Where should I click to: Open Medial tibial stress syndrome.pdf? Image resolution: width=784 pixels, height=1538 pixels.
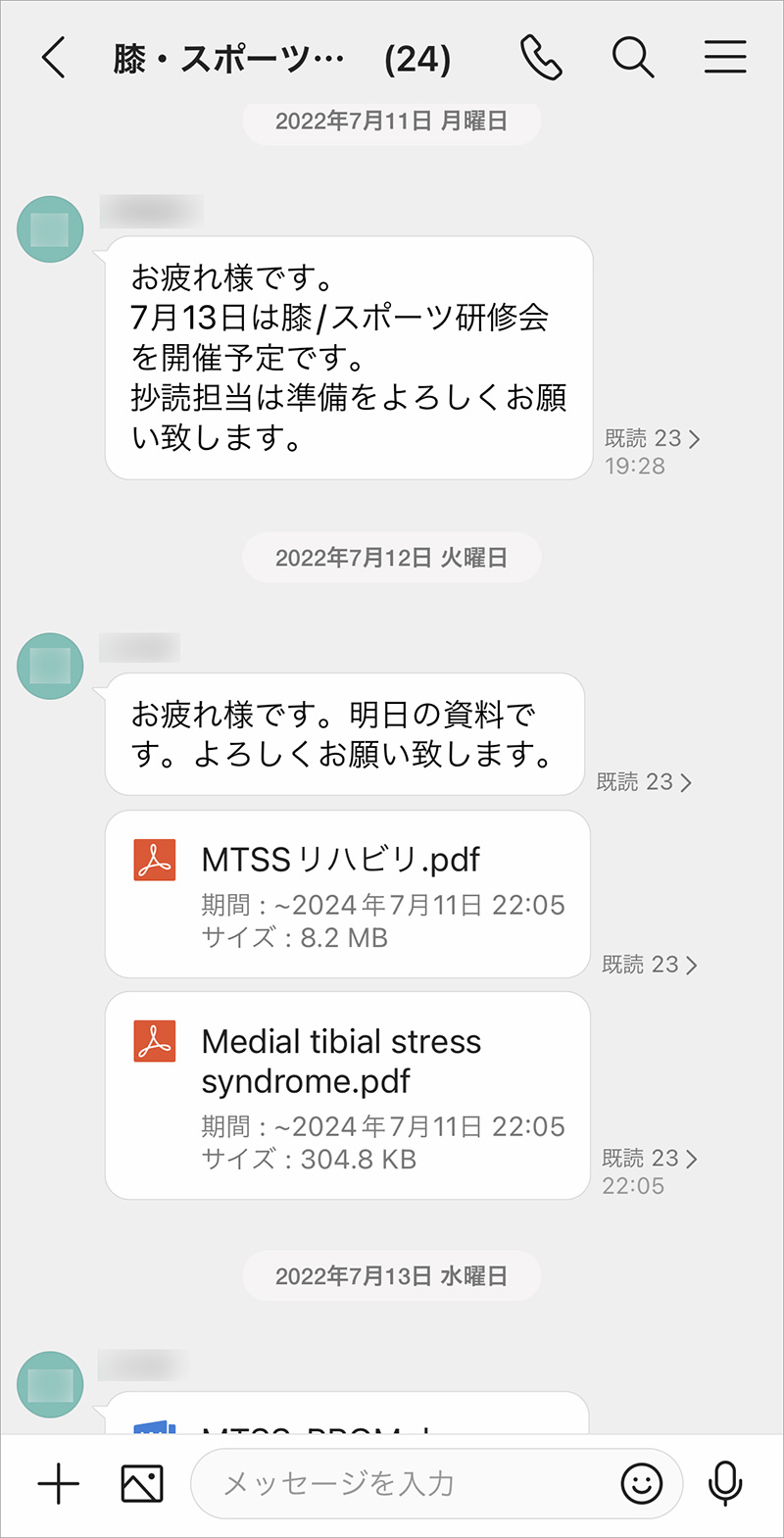[x=347, y=1095]
